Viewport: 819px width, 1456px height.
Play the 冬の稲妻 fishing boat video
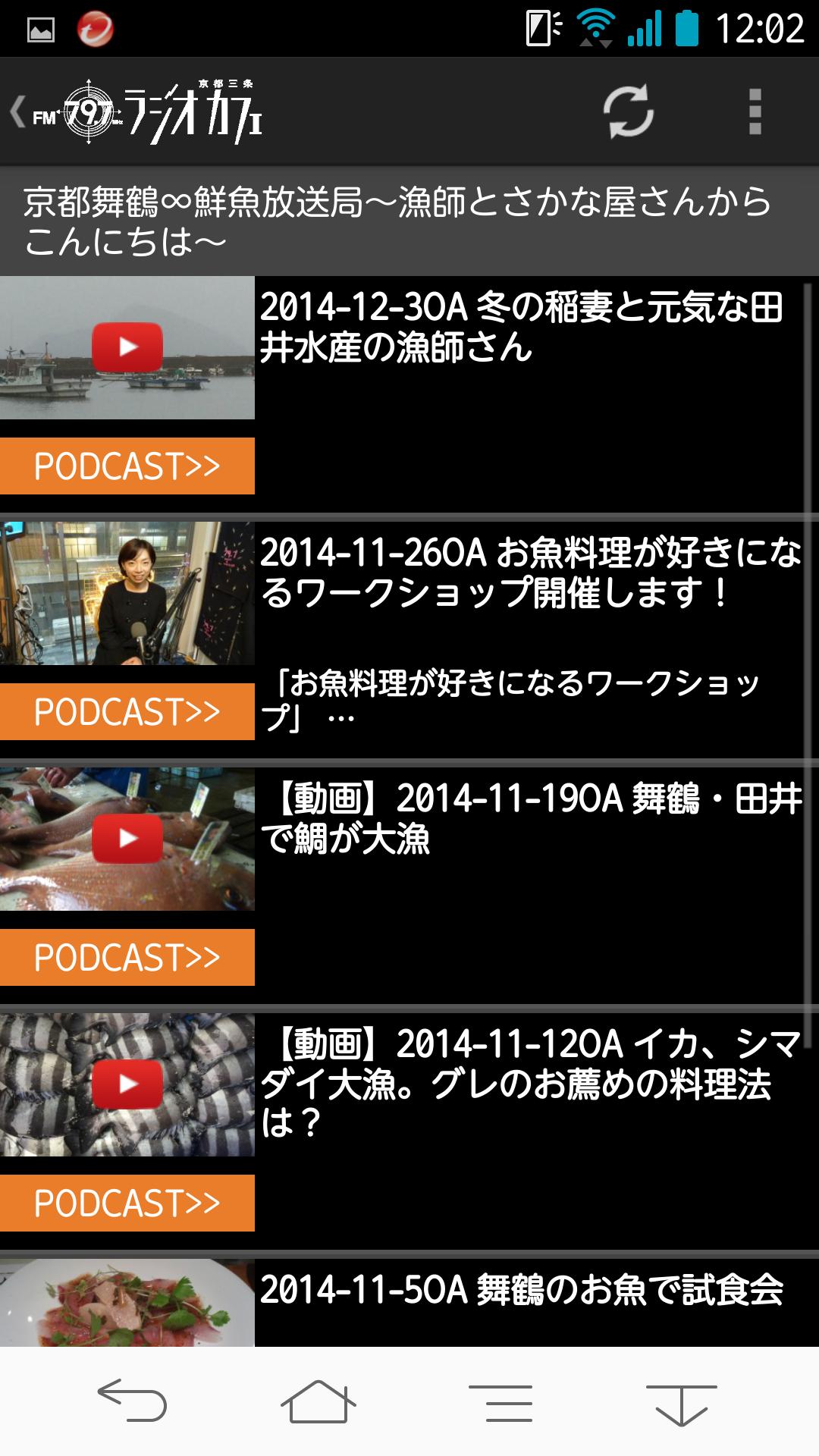coord(127,345)
